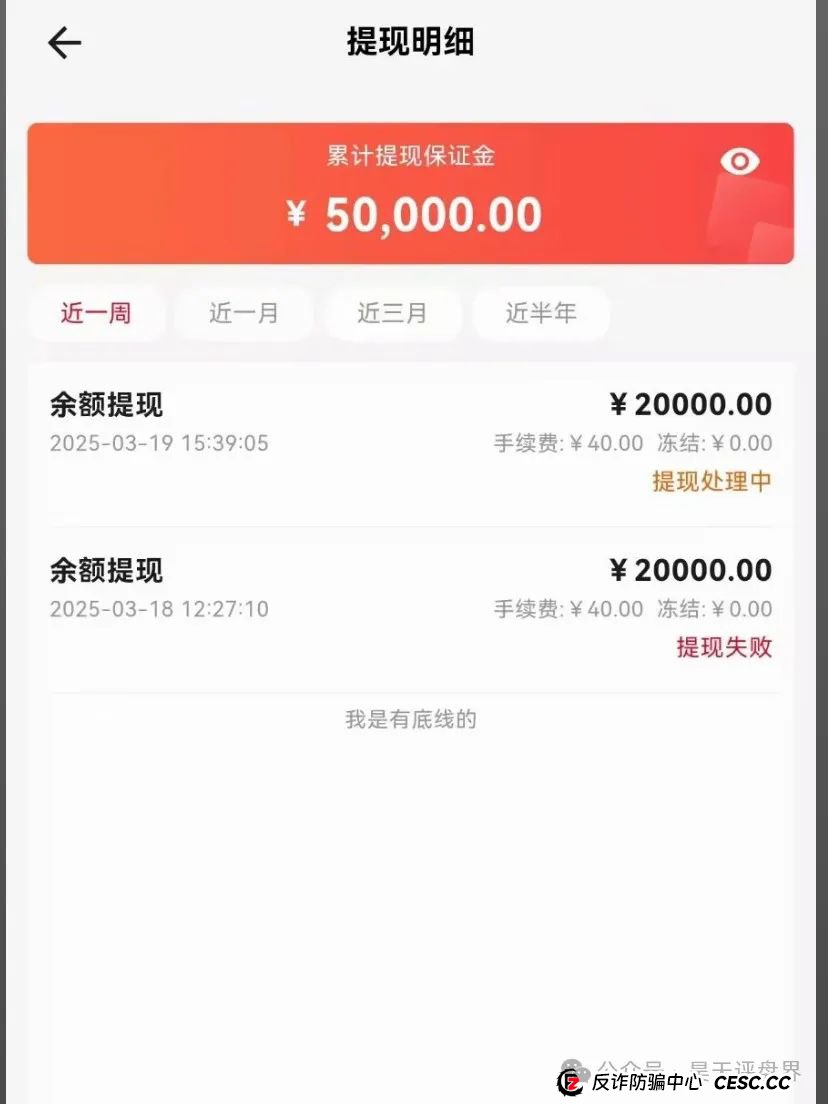The width and height of the screenshot is (828, 1104).
Task: Click the 反诈防骗中心 logo icon
Action: 570,1082
